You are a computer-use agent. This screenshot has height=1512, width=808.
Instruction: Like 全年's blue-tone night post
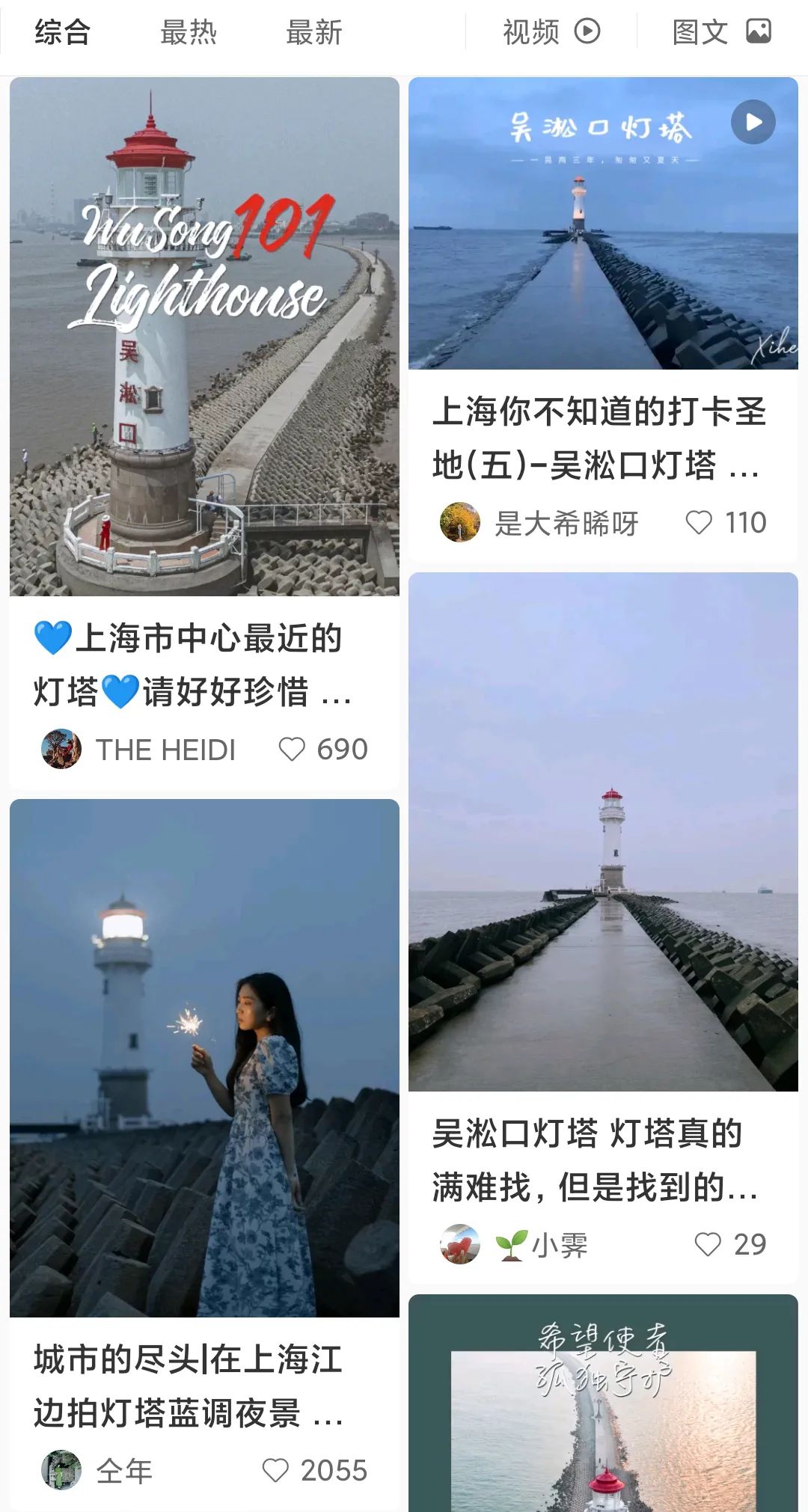pyautogui.click(x=275, y=1470)
